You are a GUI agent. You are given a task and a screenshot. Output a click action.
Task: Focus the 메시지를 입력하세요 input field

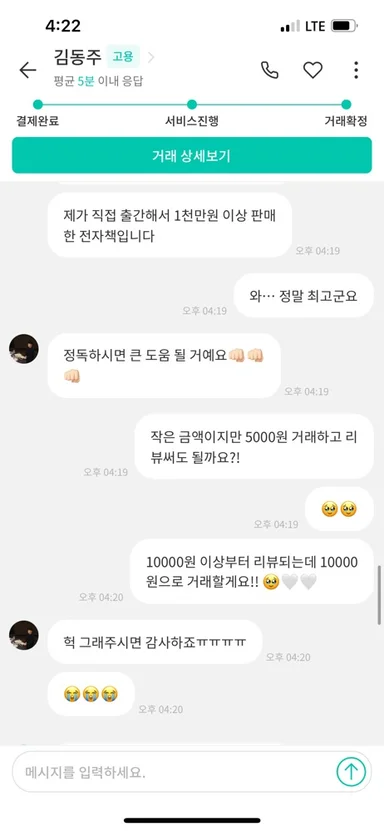173,772
